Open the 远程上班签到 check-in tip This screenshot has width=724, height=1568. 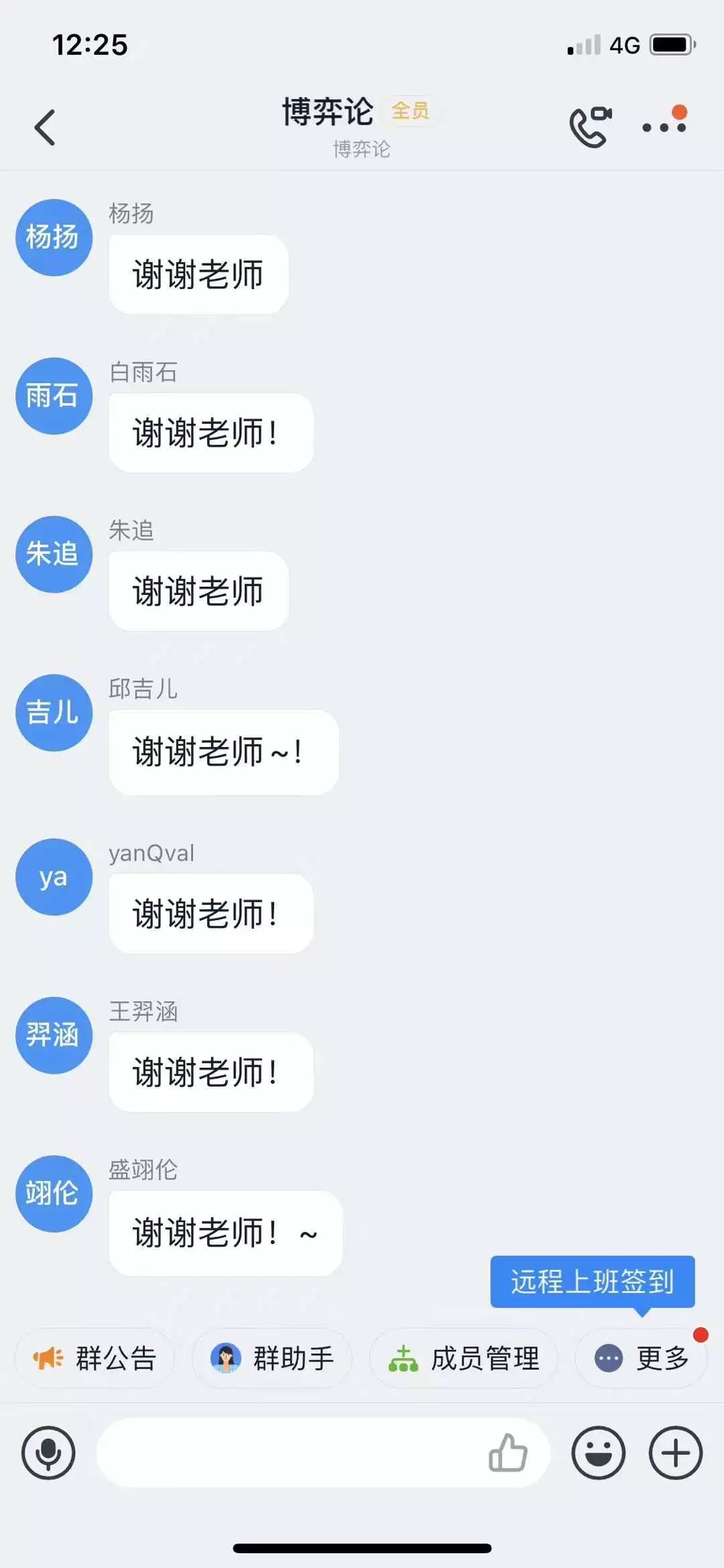pos(592,1282)
